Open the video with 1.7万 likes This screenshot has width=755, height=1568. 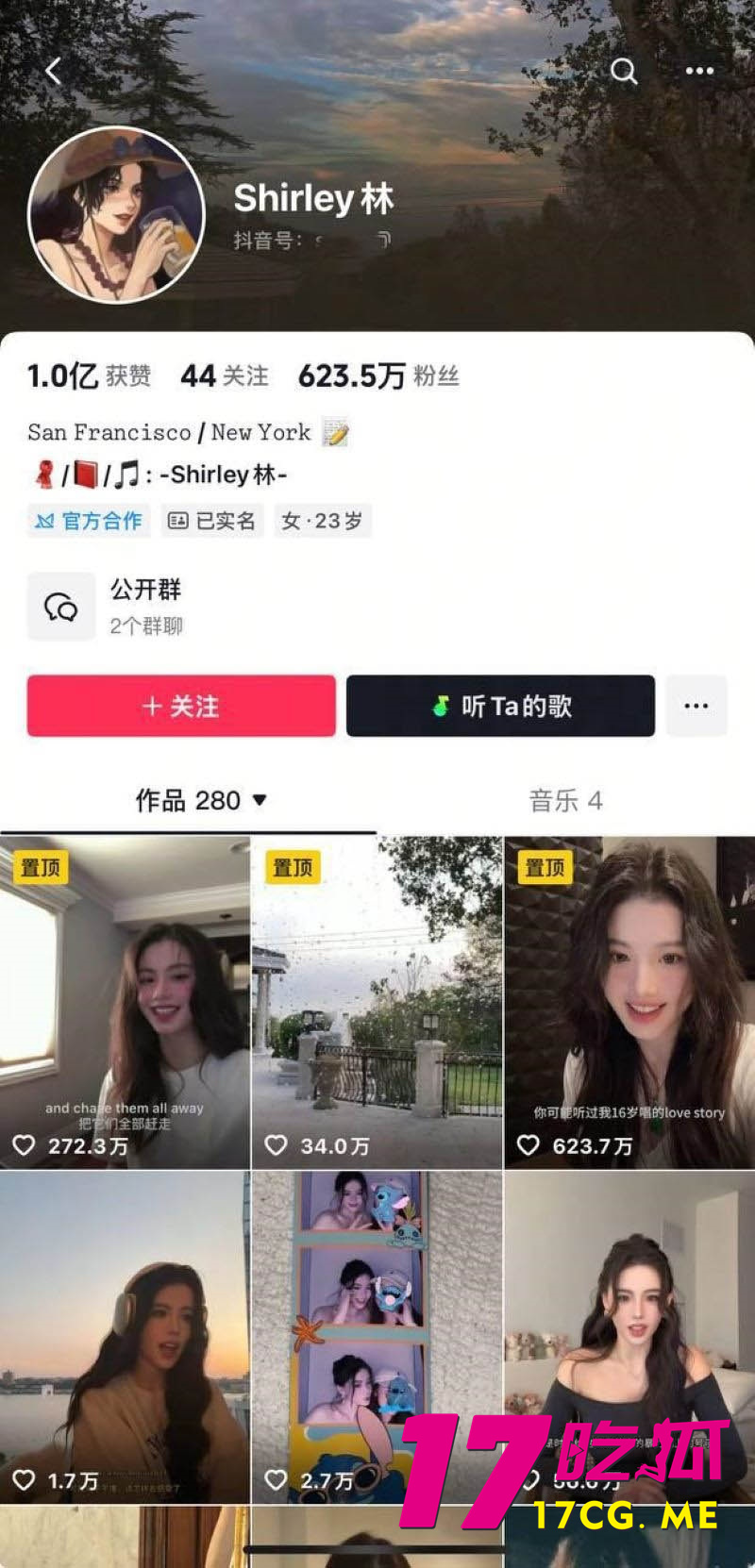(x=125, y=1337)
